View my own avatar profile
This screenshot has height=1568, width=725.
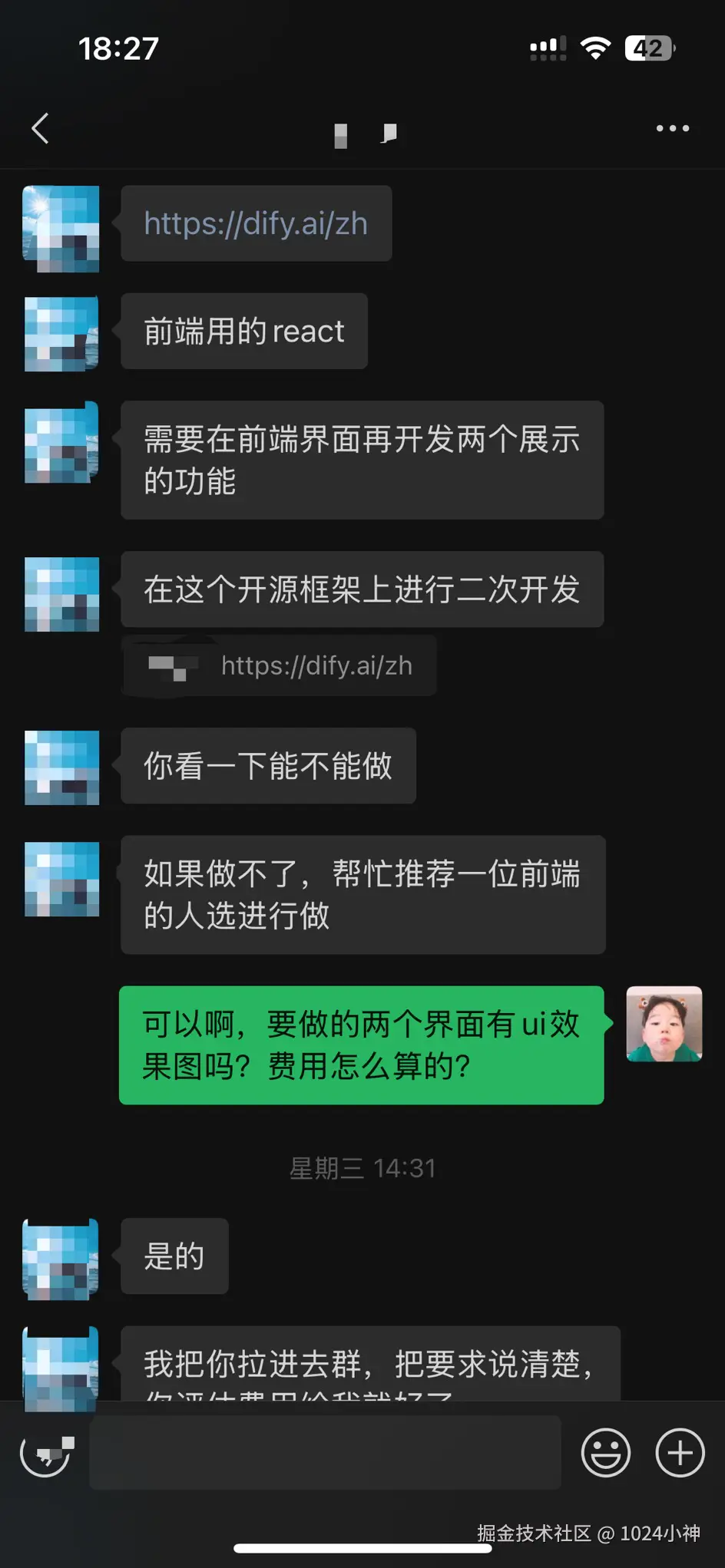tap(664, 1024)
